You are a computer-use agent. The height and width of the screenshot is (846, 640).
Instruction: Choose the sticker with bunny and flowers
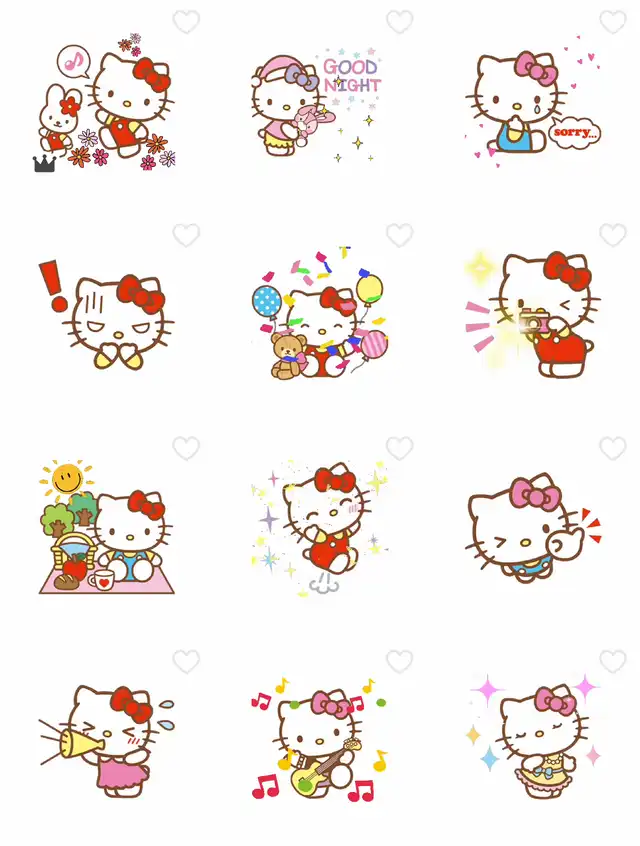pos(105,105)
